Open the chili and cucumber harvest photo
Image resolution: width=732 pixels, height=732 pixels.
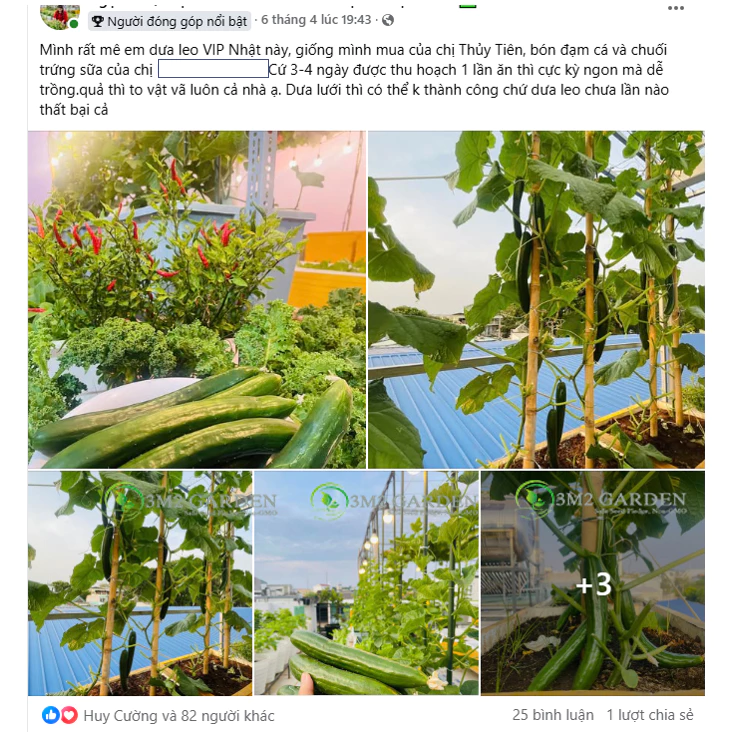197,299
